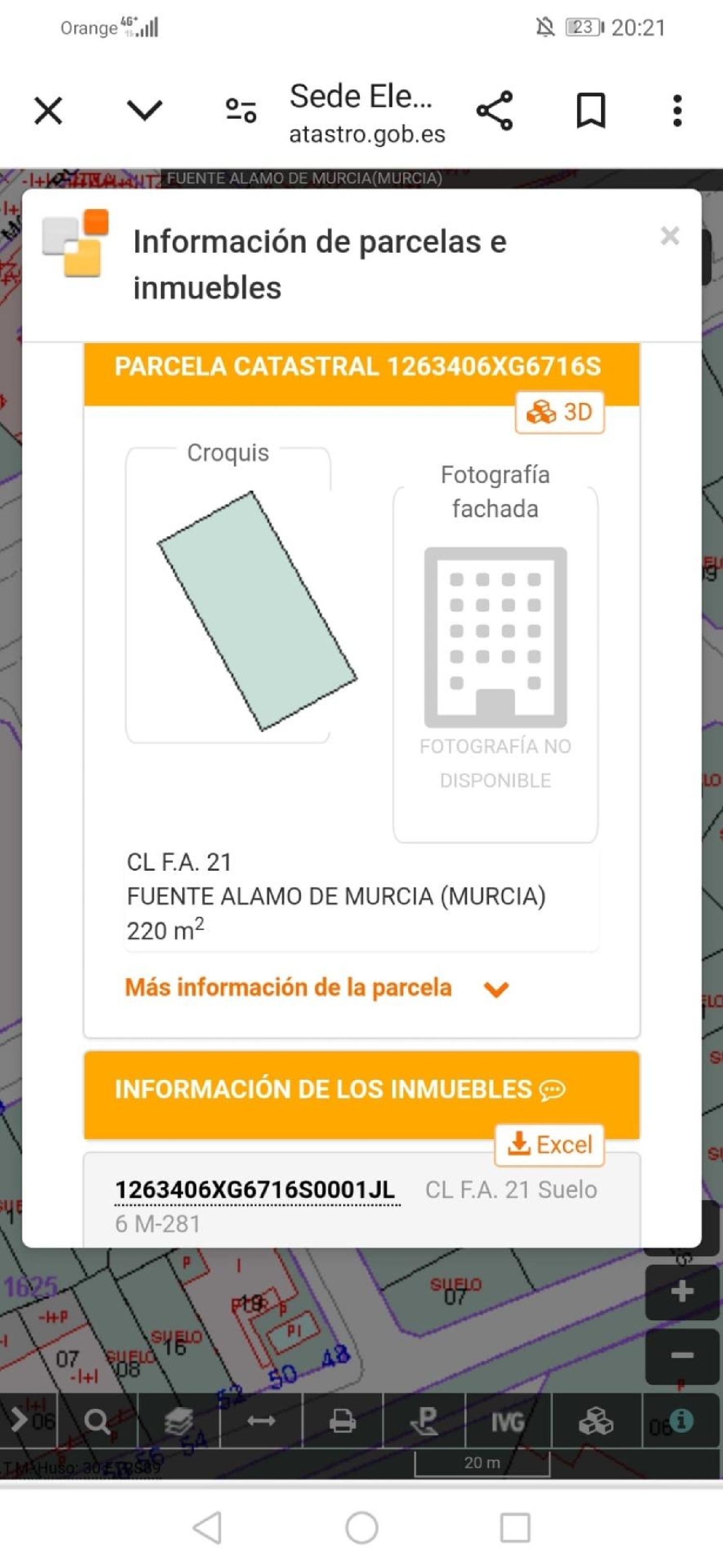Open the map search magnifier tool
This screenshot has height=1568, width=723.
(x=97, y=1422)
